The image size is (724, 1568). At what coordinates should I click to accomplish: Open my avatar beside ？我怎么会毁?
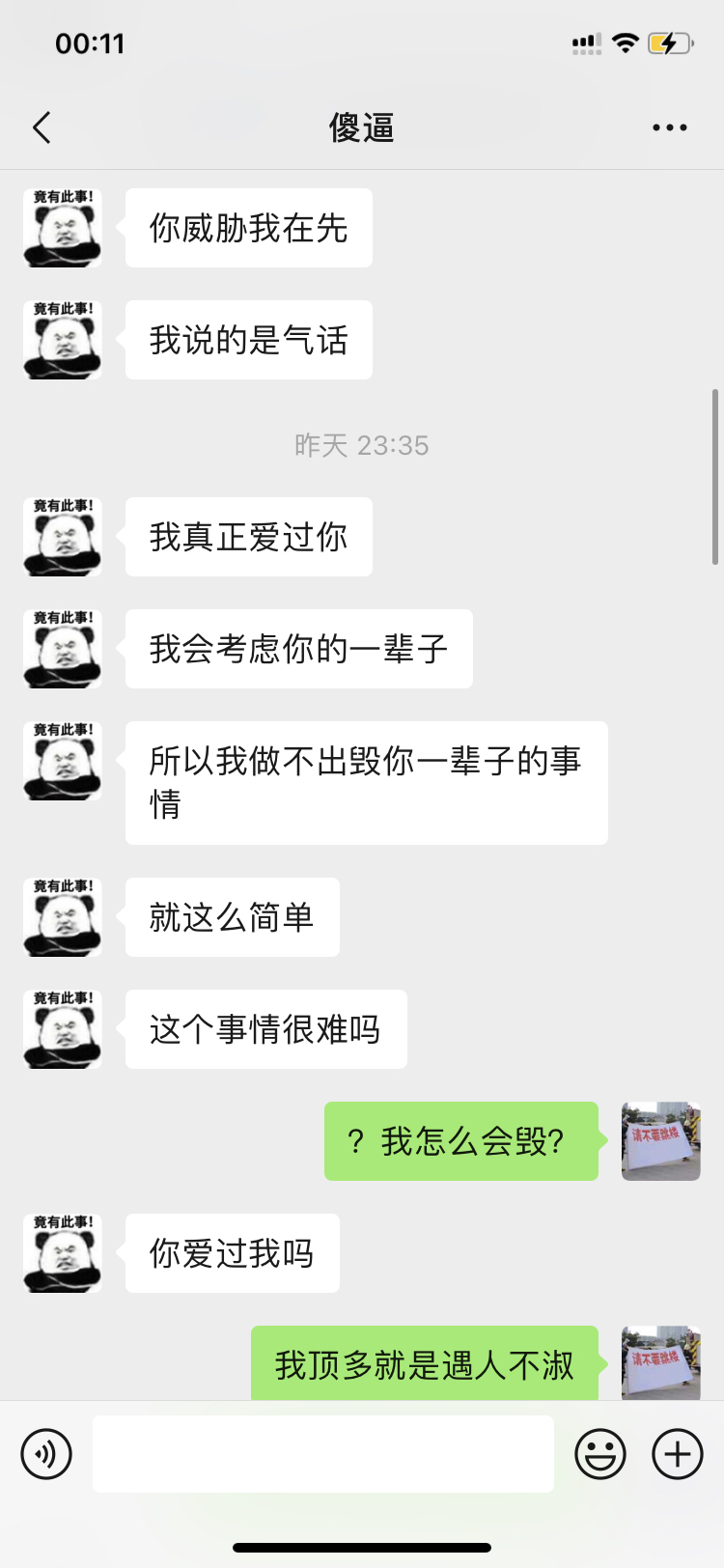pyautogui.click(x=660, y=1141)
